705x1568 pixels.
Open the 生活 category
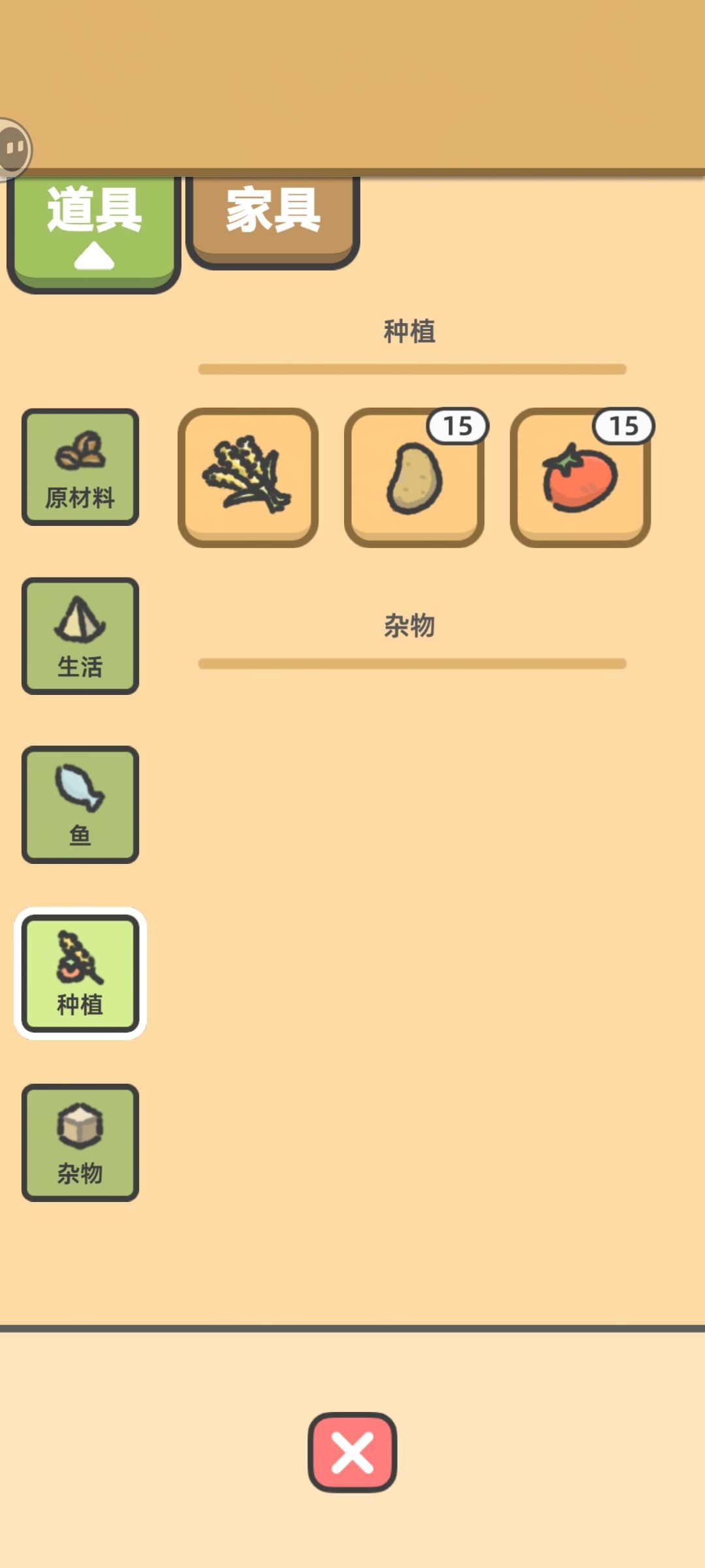pyautogui.click(x=80, y=636)
